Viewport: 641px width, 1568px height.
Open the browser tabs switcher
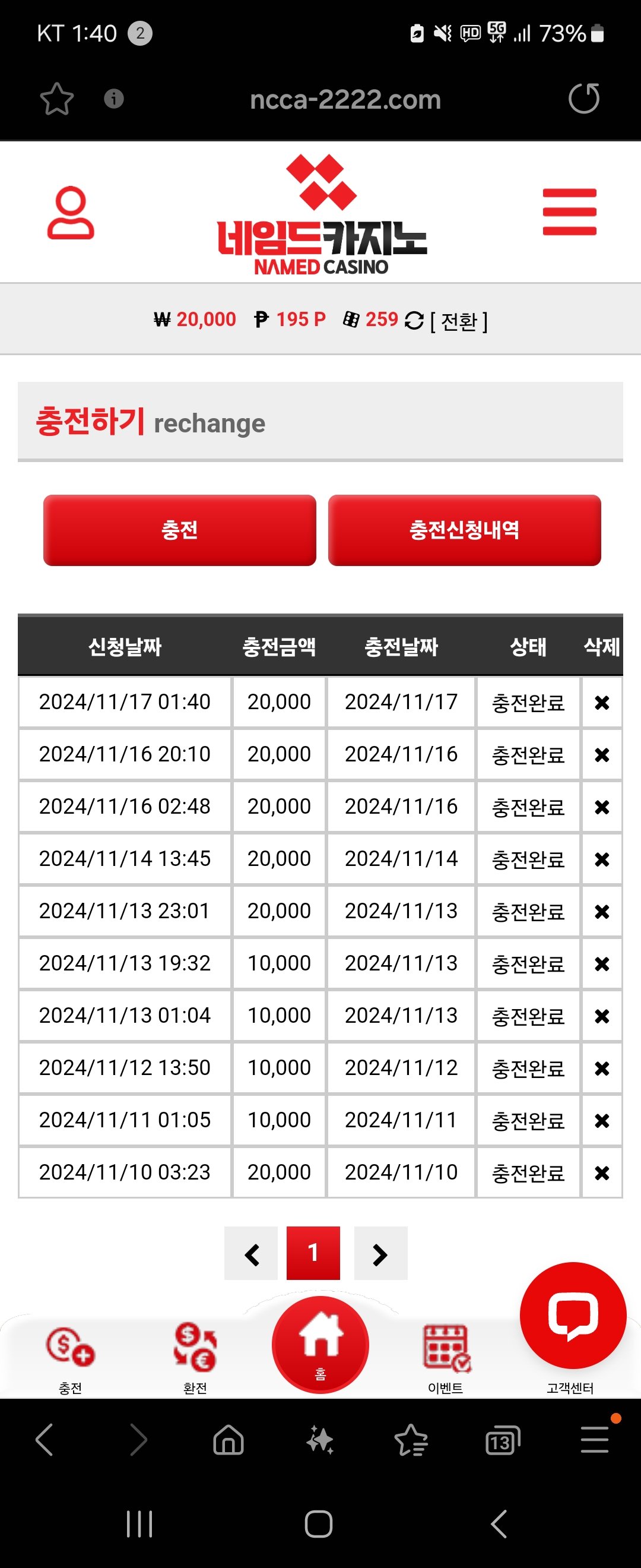502,1441
